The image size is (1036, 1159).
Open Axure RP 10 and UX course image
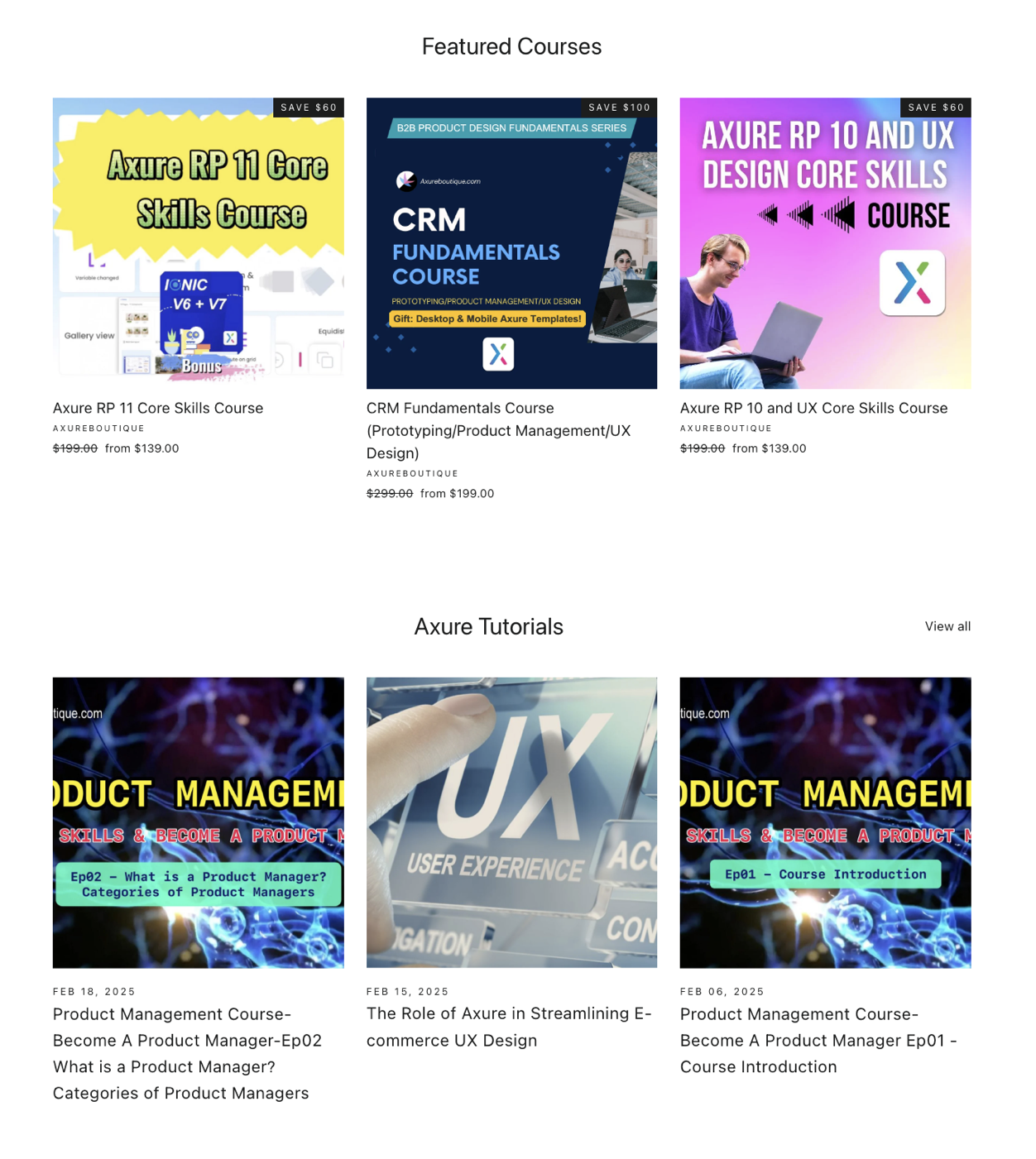[x=825, y=243]
